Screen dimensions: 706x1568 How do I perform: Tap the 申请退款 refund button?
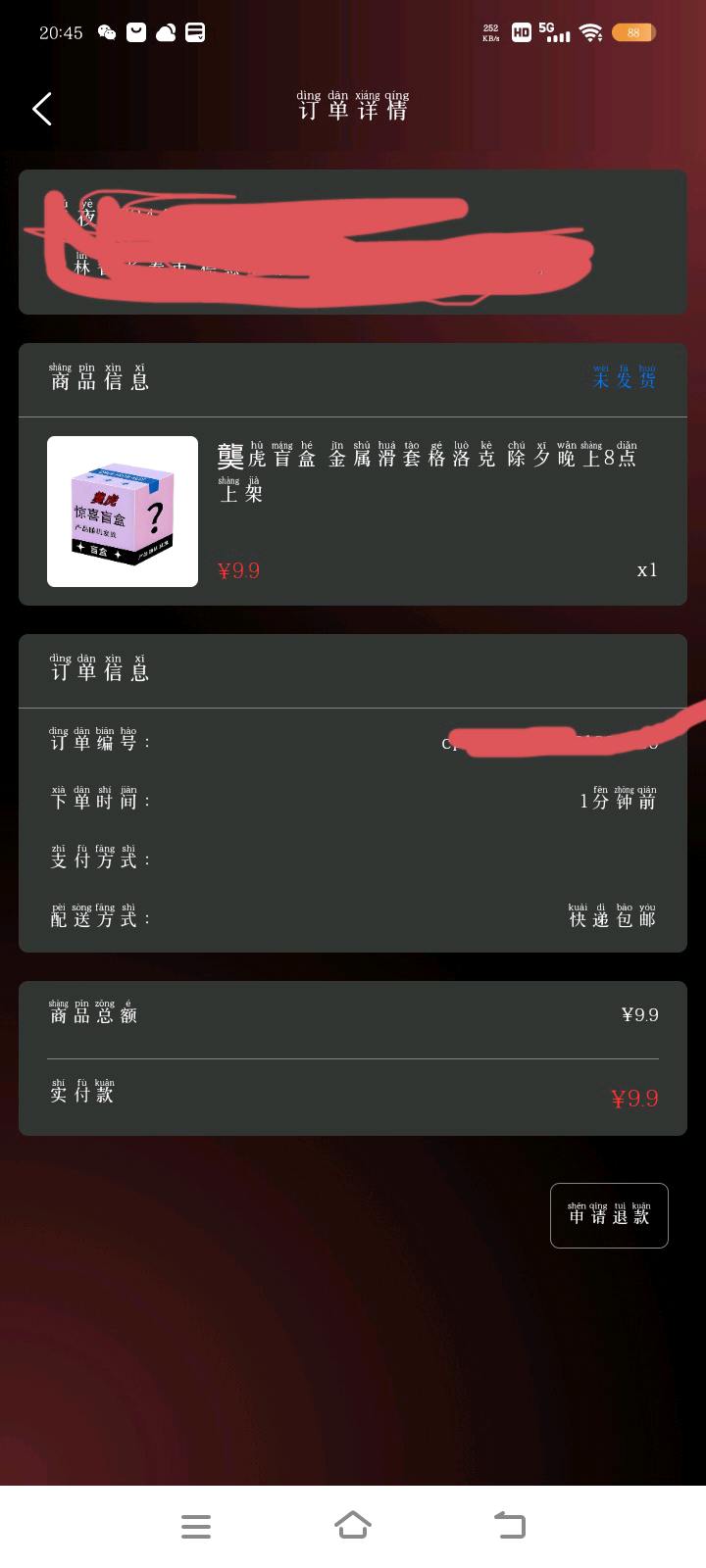click(x=609, y=1215)
